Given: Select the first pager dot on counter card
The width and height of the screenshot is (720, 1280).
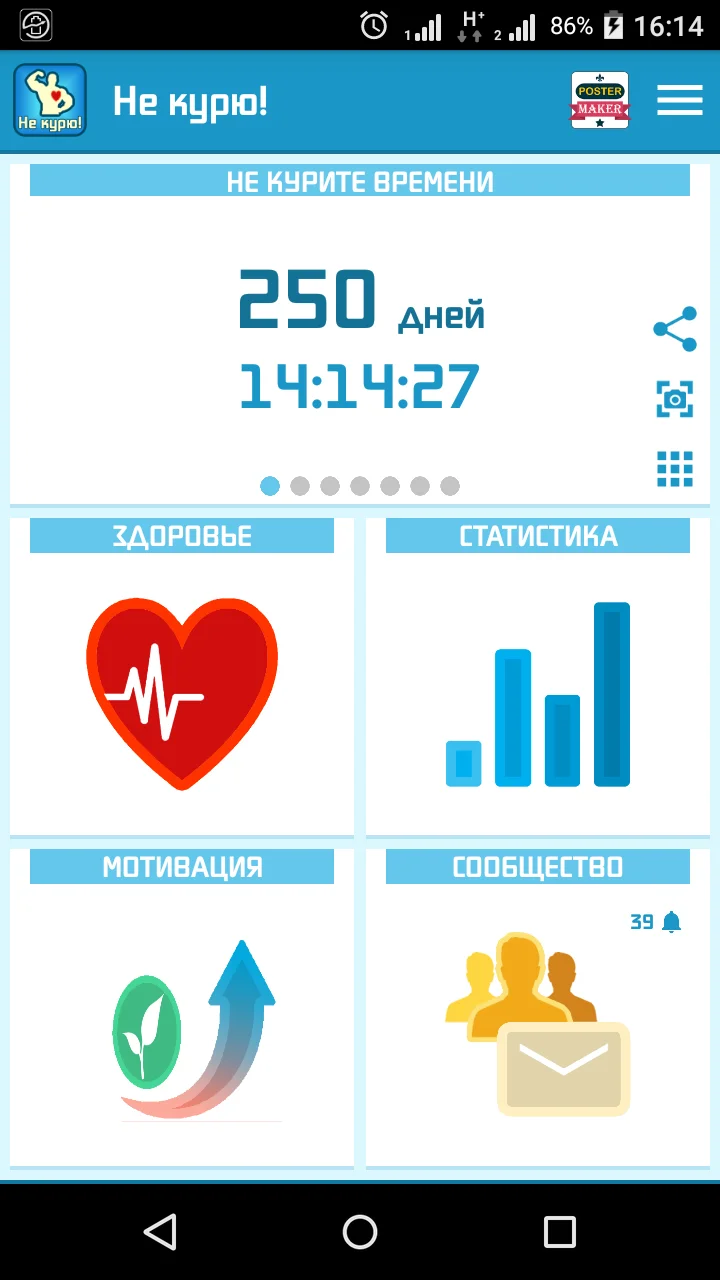Looking at the screenshot, I should [x=269, y=486].
